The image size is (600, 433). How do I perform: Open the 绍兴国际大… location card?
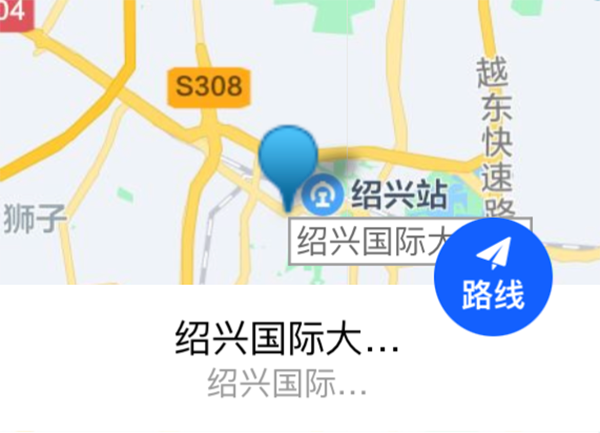pos(288,356)
